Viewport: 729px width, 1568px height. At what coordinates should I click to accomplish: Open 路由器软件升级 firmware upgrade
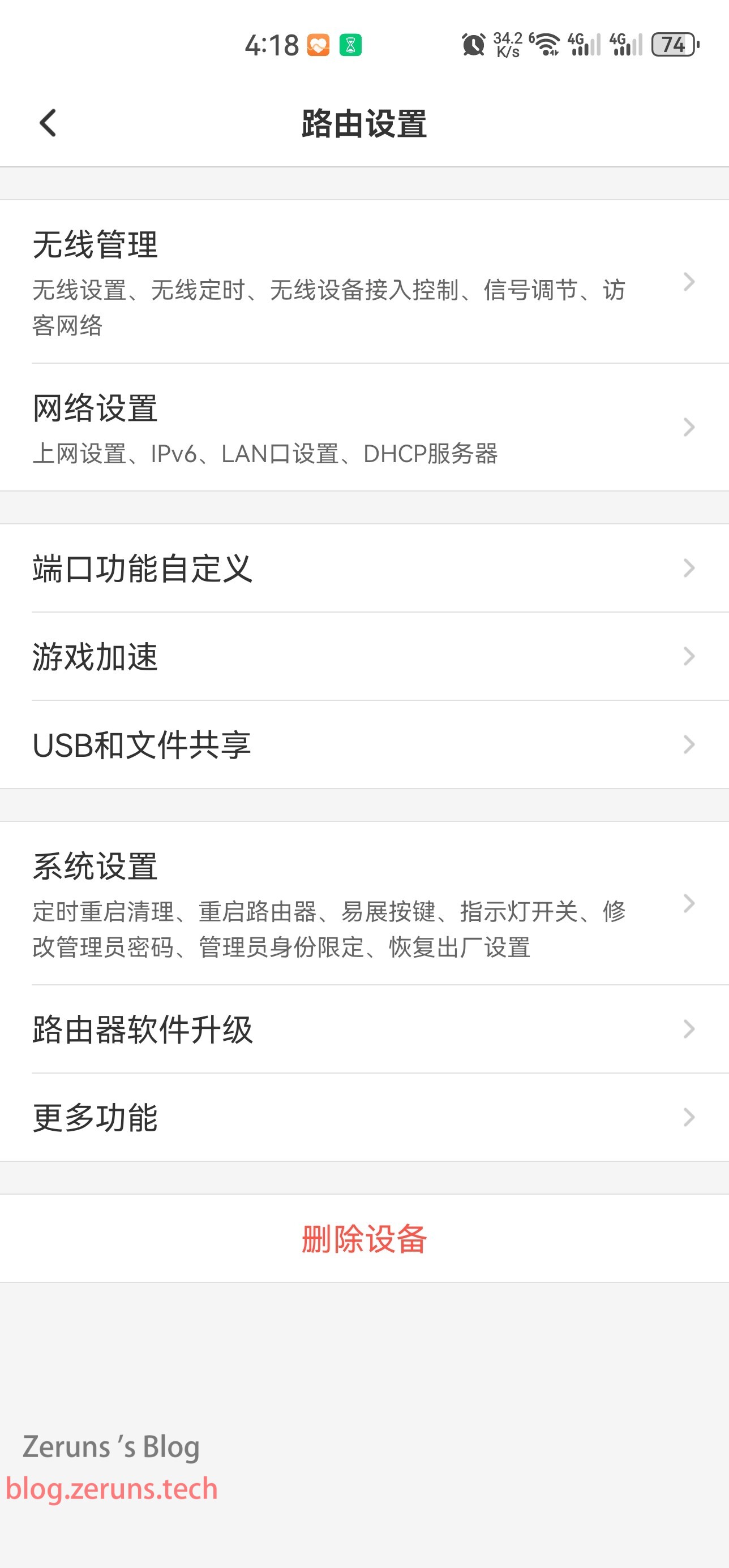pos(364,1029)
